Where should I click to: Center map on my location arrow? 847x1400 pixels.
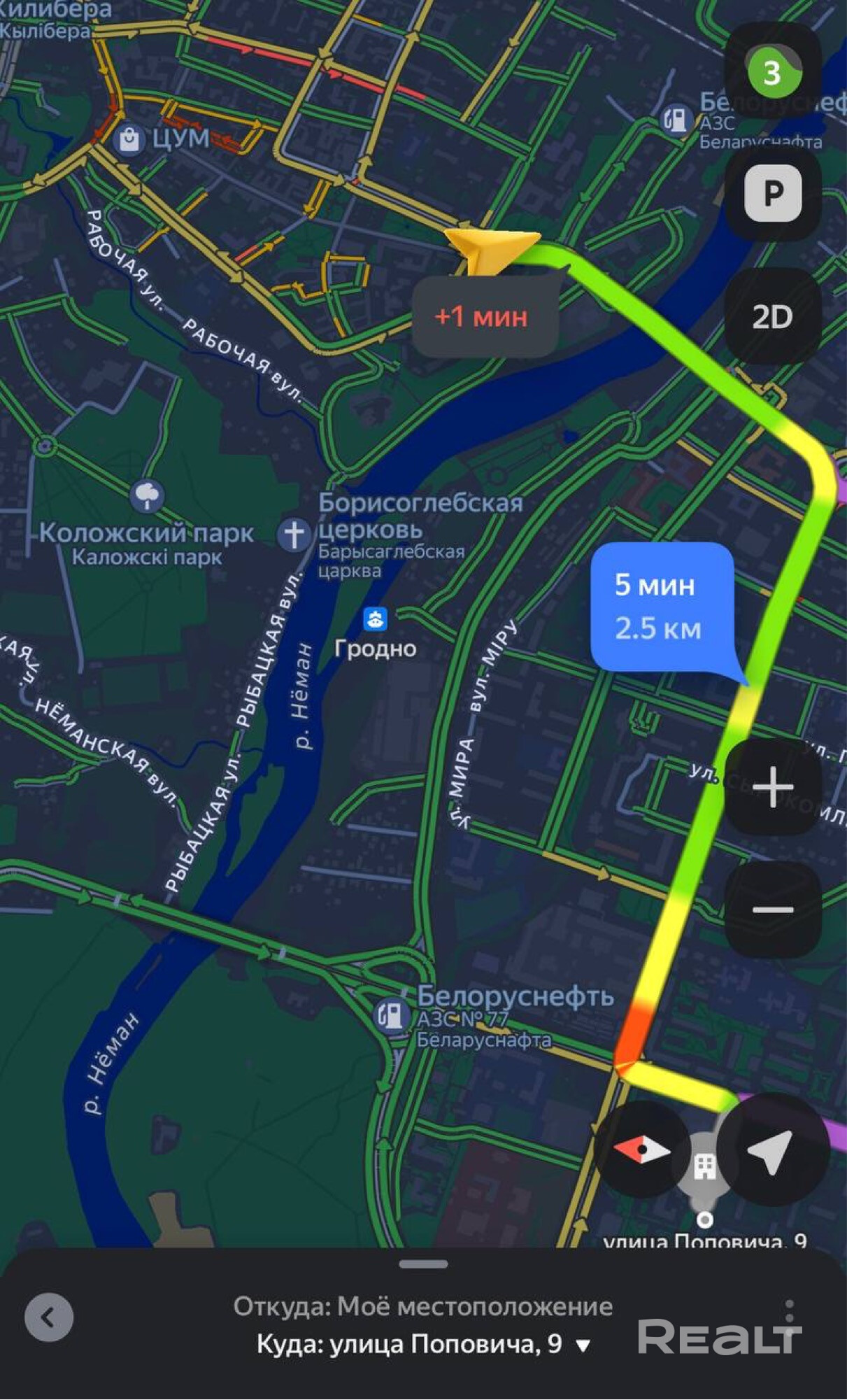pos(771,1150)
